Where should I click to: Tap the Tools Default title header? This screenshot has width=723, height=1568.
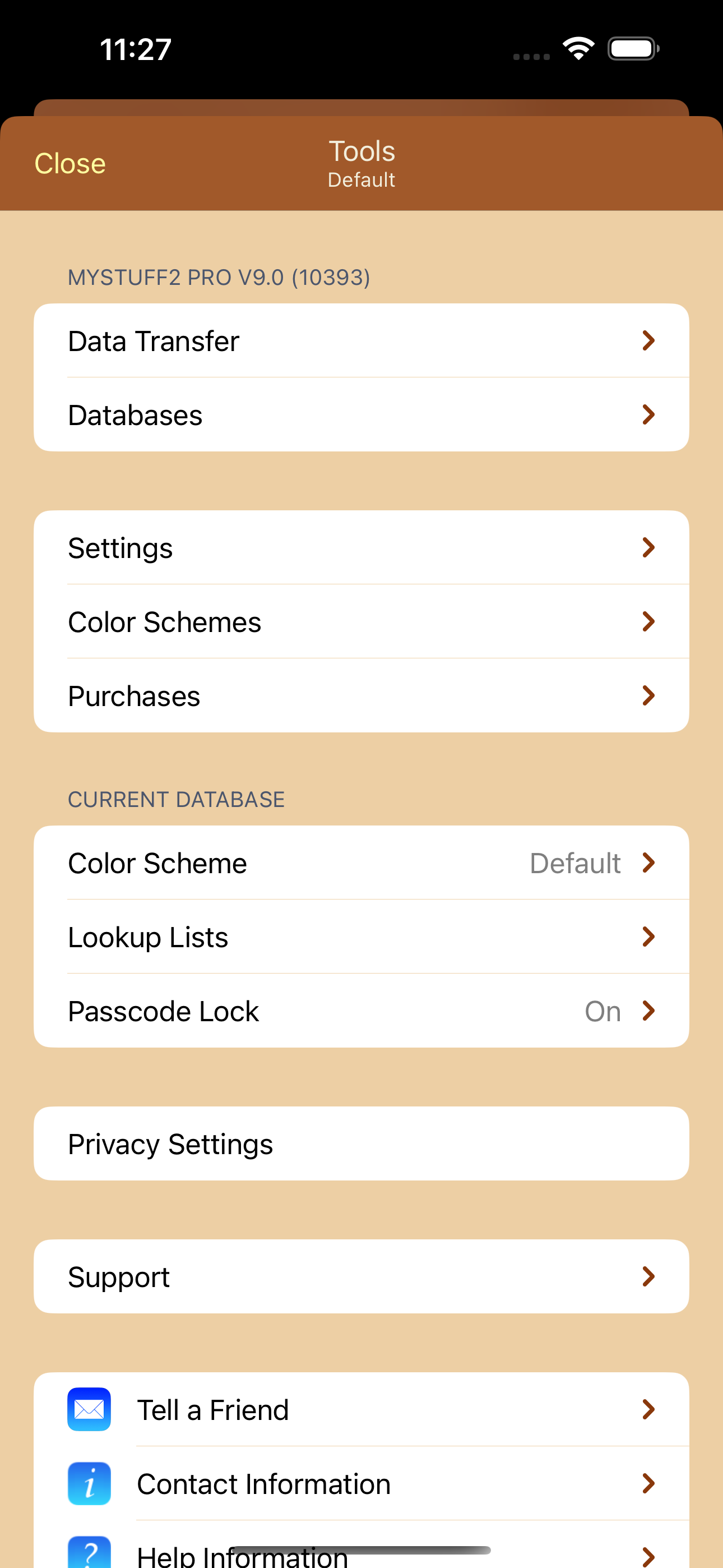point(361,163)
